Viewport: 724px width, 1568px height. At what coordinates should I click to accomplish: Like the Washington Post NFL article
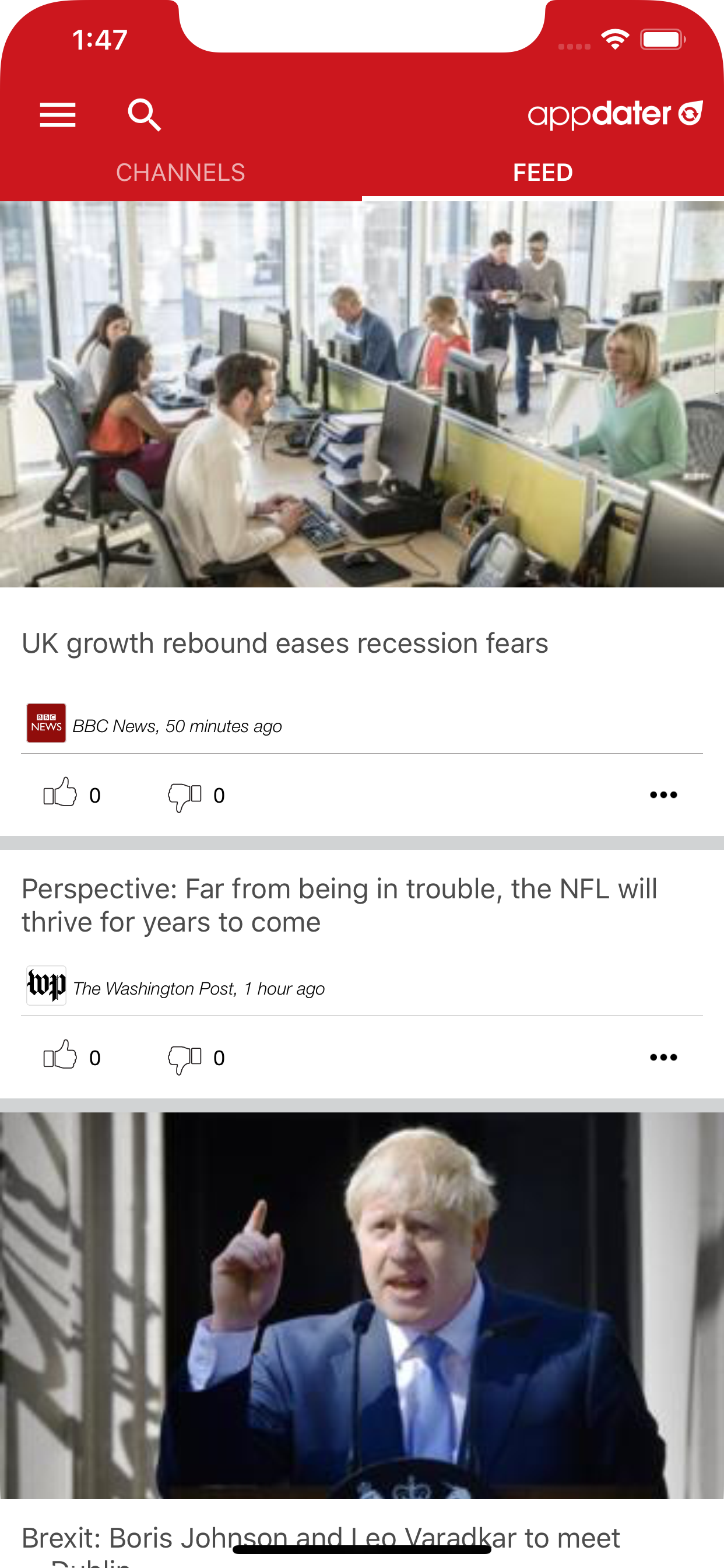[x=60, y=1056]
